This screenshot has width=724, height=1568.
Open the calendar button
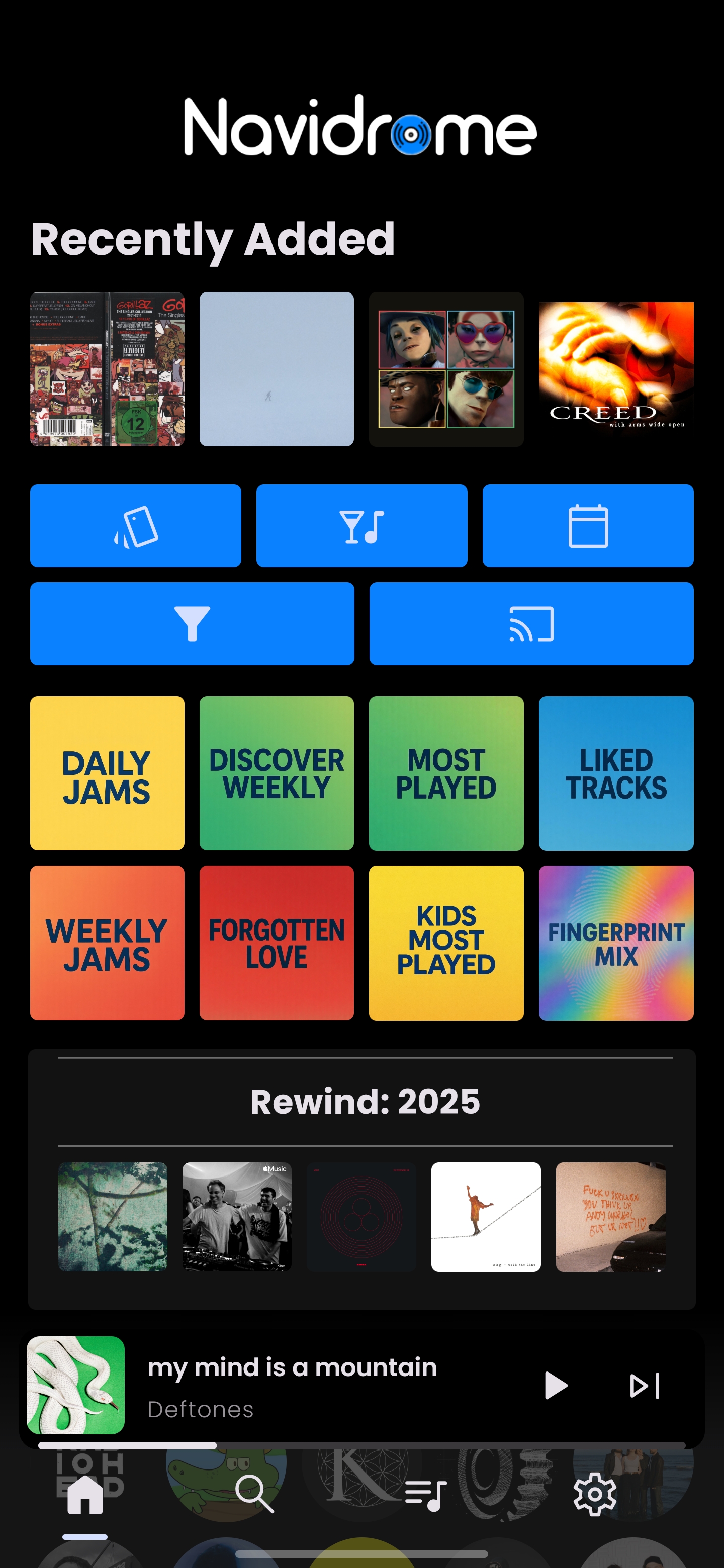588,526
